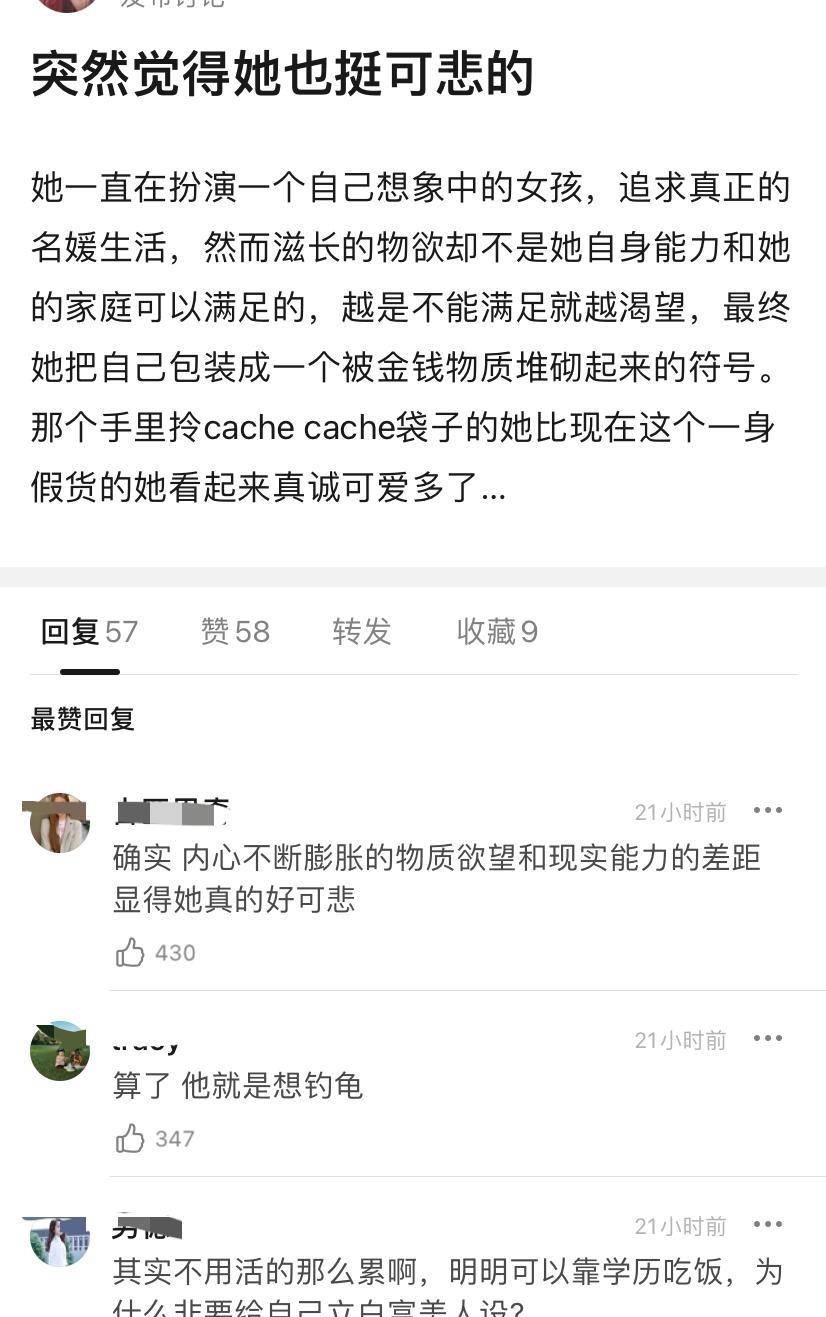The width and height of the screenshot is (826, 1317).
Task: Open more options on the 其实不用活的那么累 comment
Action: click(x=767, y=1225)
